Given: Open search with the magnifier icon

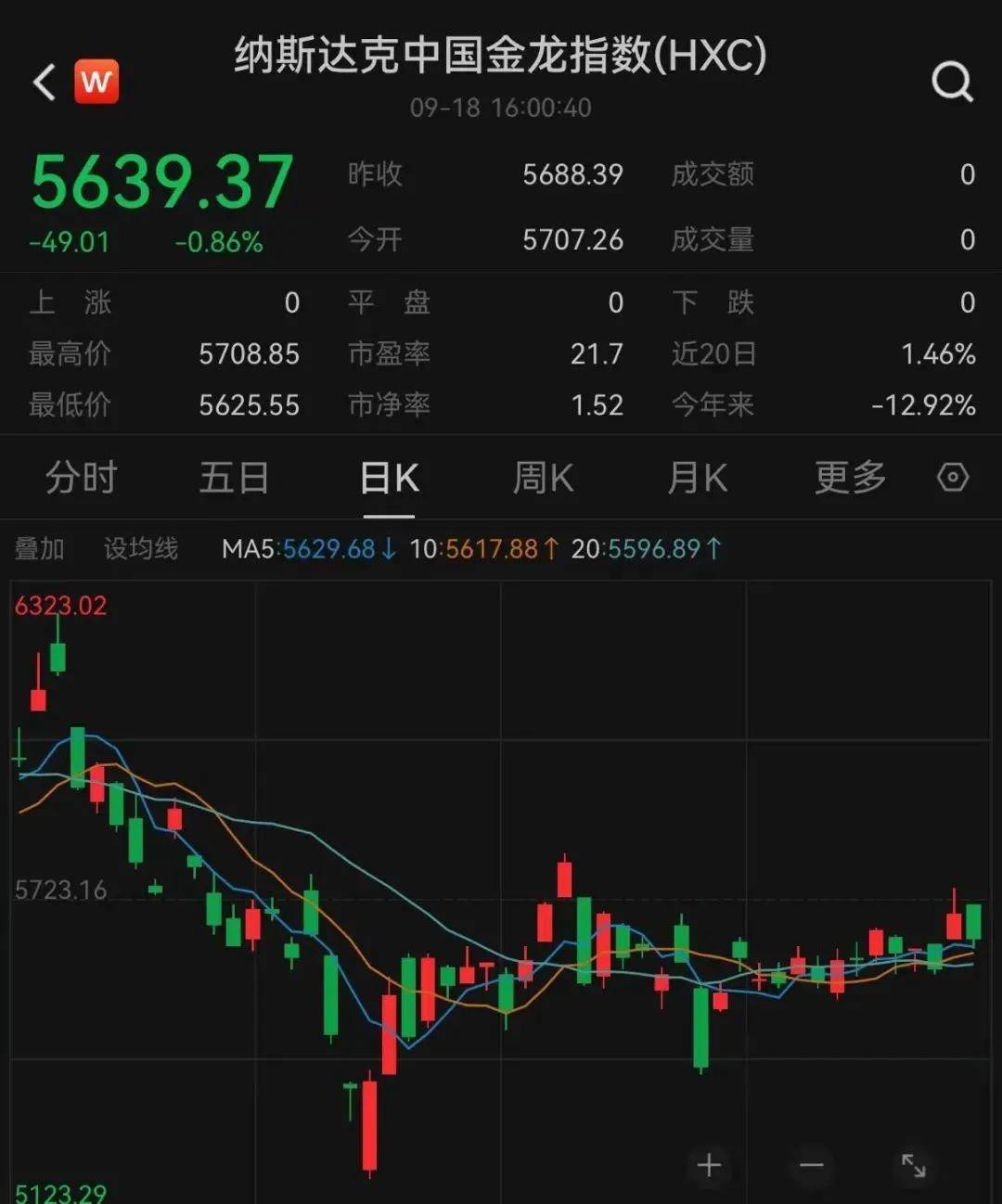Looking at the screenshot, I should 949,82.
